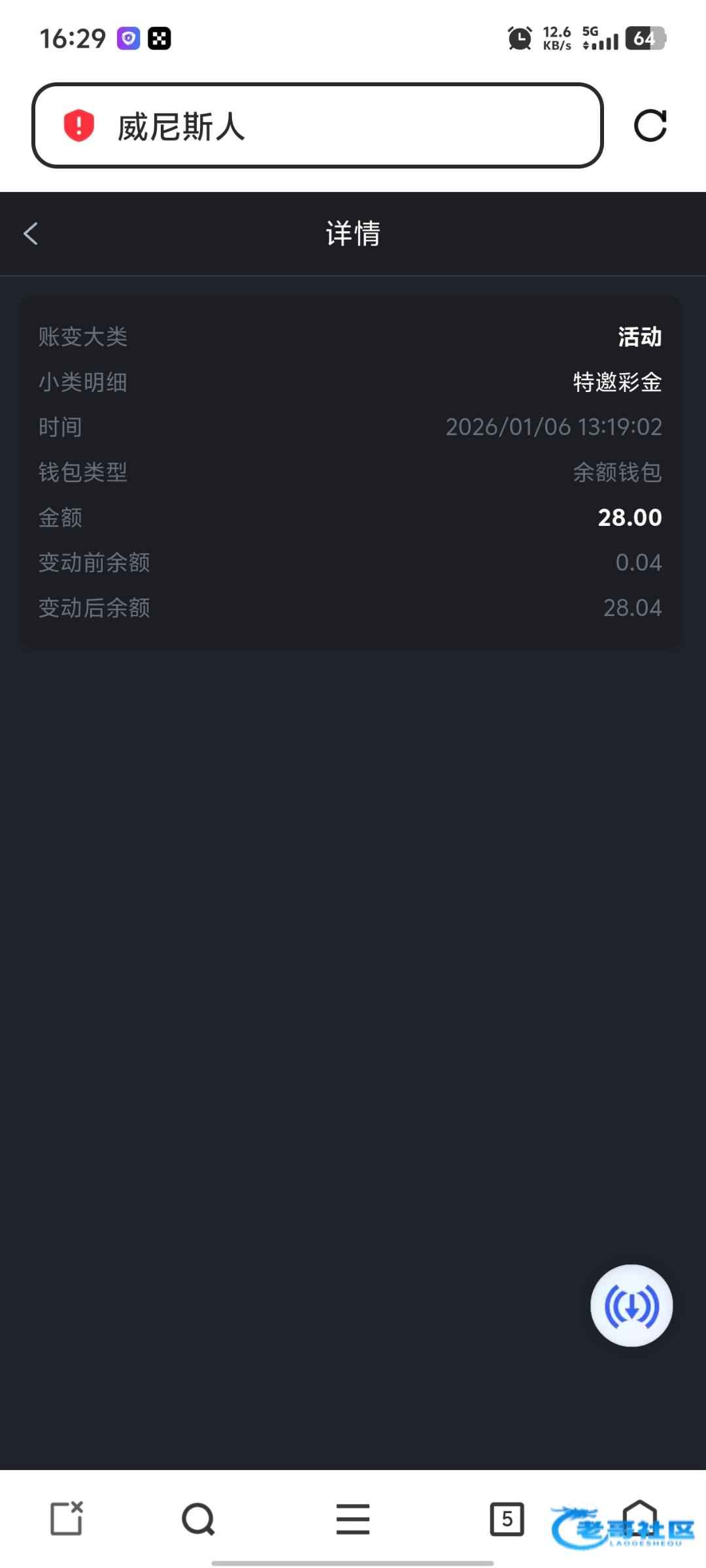
Task: Go back from the 详情 page
Action: (x=31, y=234)
